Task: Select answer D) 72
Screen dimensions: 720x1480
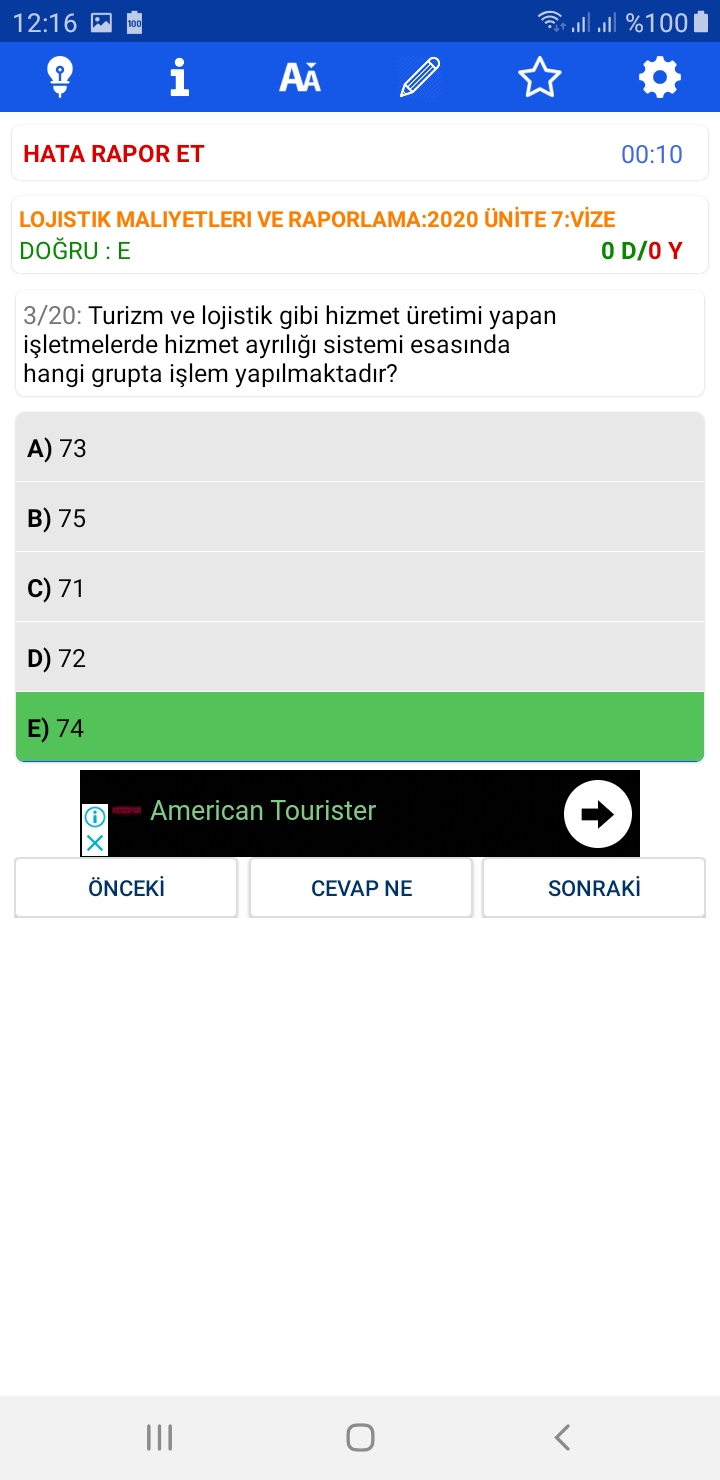Action: pos(360,658)
